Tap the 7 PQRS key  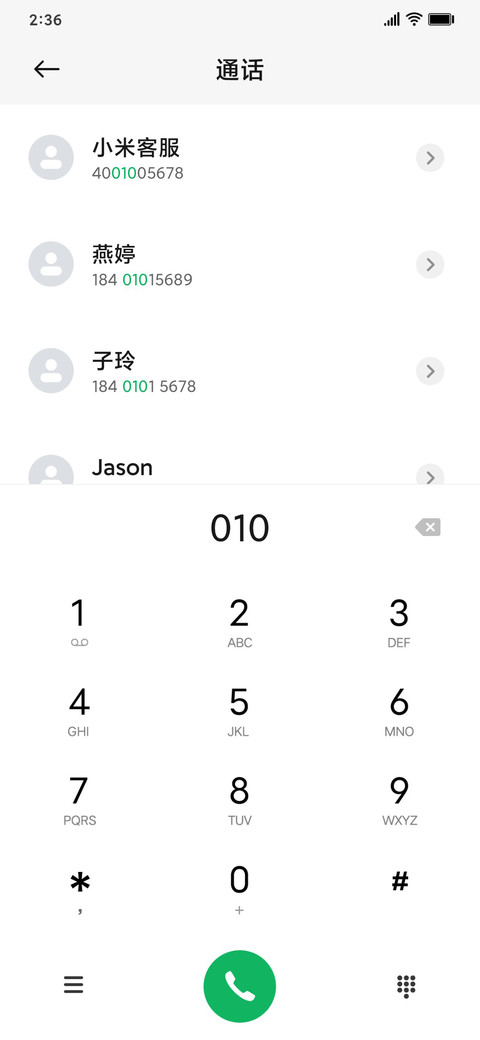tap(79, 800)
